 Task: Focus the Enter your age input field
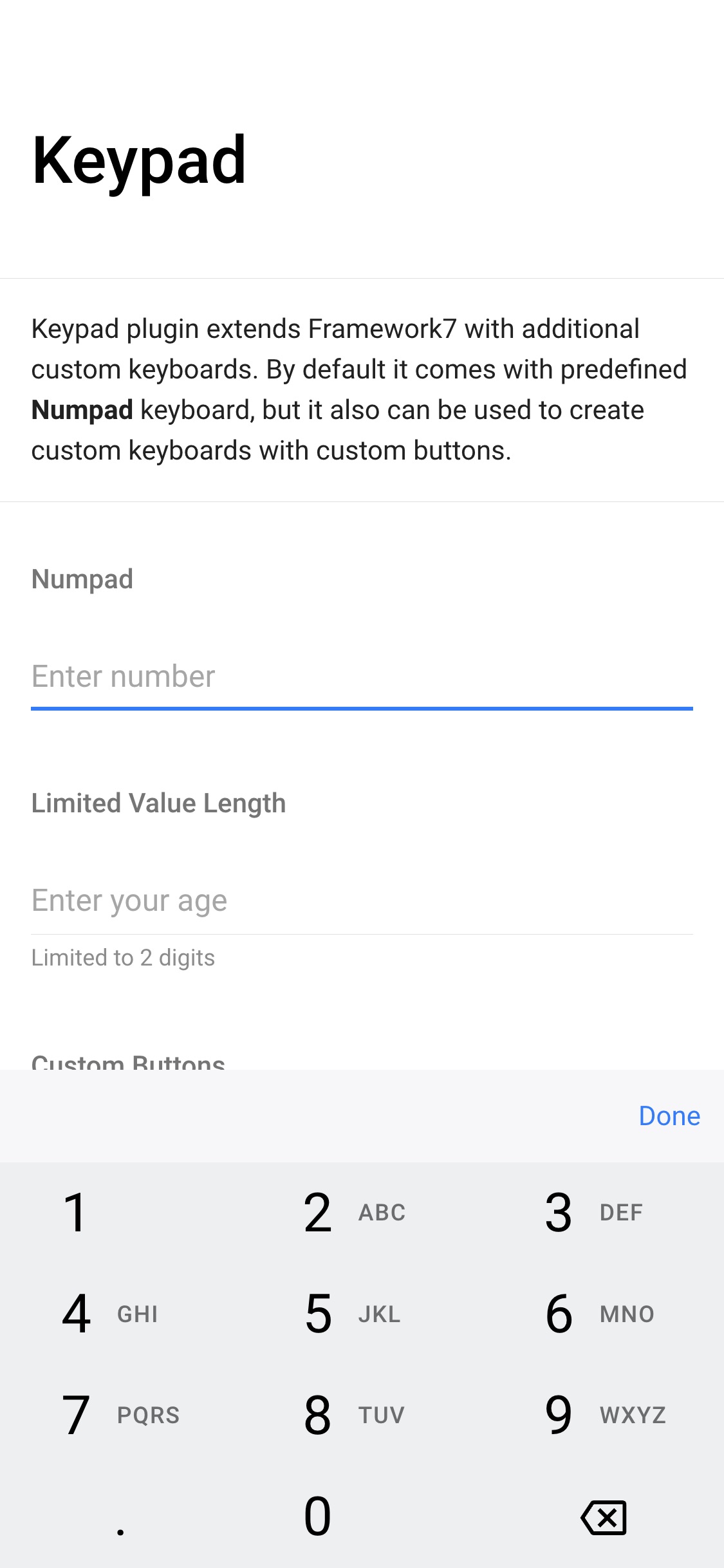(x=360, y=900)
